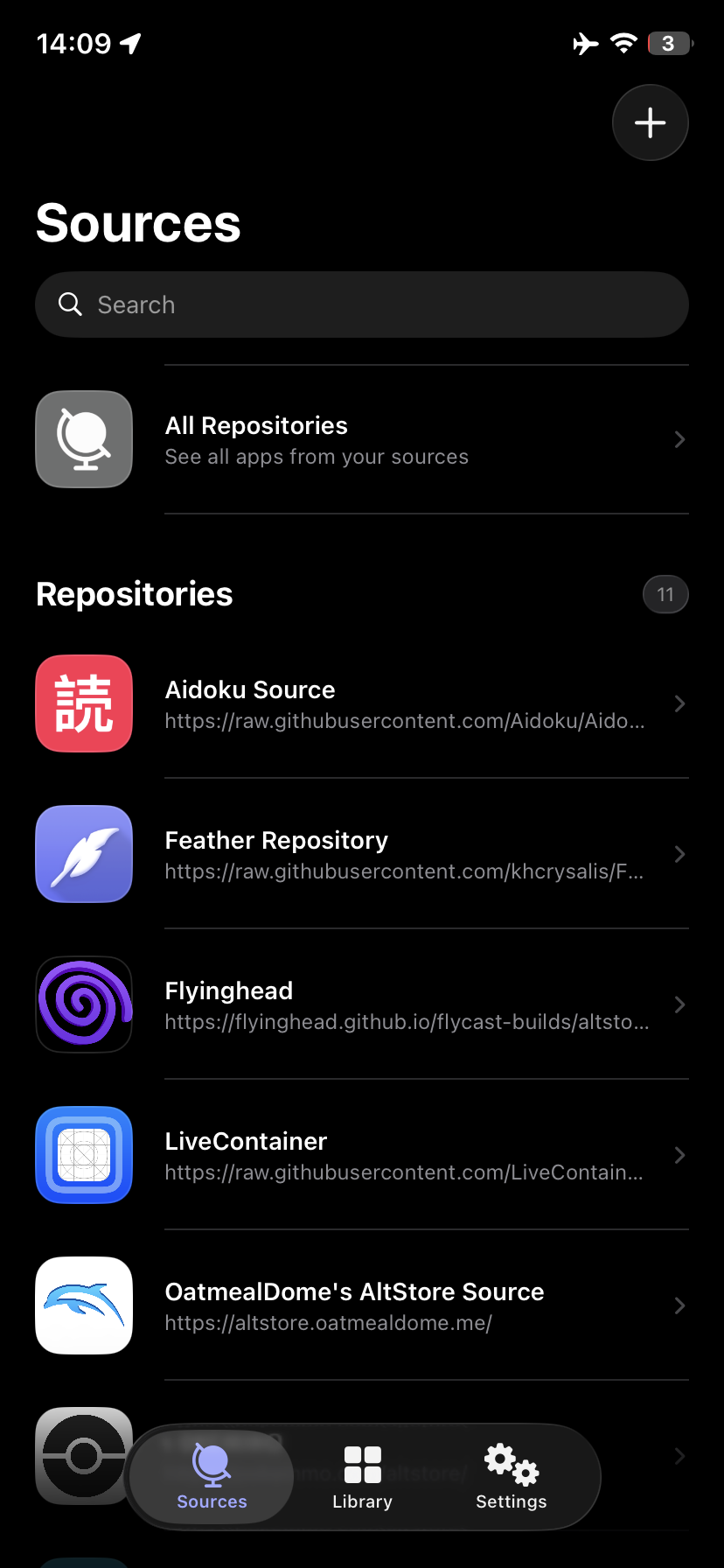Focus the Search field
This screenshot has width=724, height=1568.
(362, 304)
